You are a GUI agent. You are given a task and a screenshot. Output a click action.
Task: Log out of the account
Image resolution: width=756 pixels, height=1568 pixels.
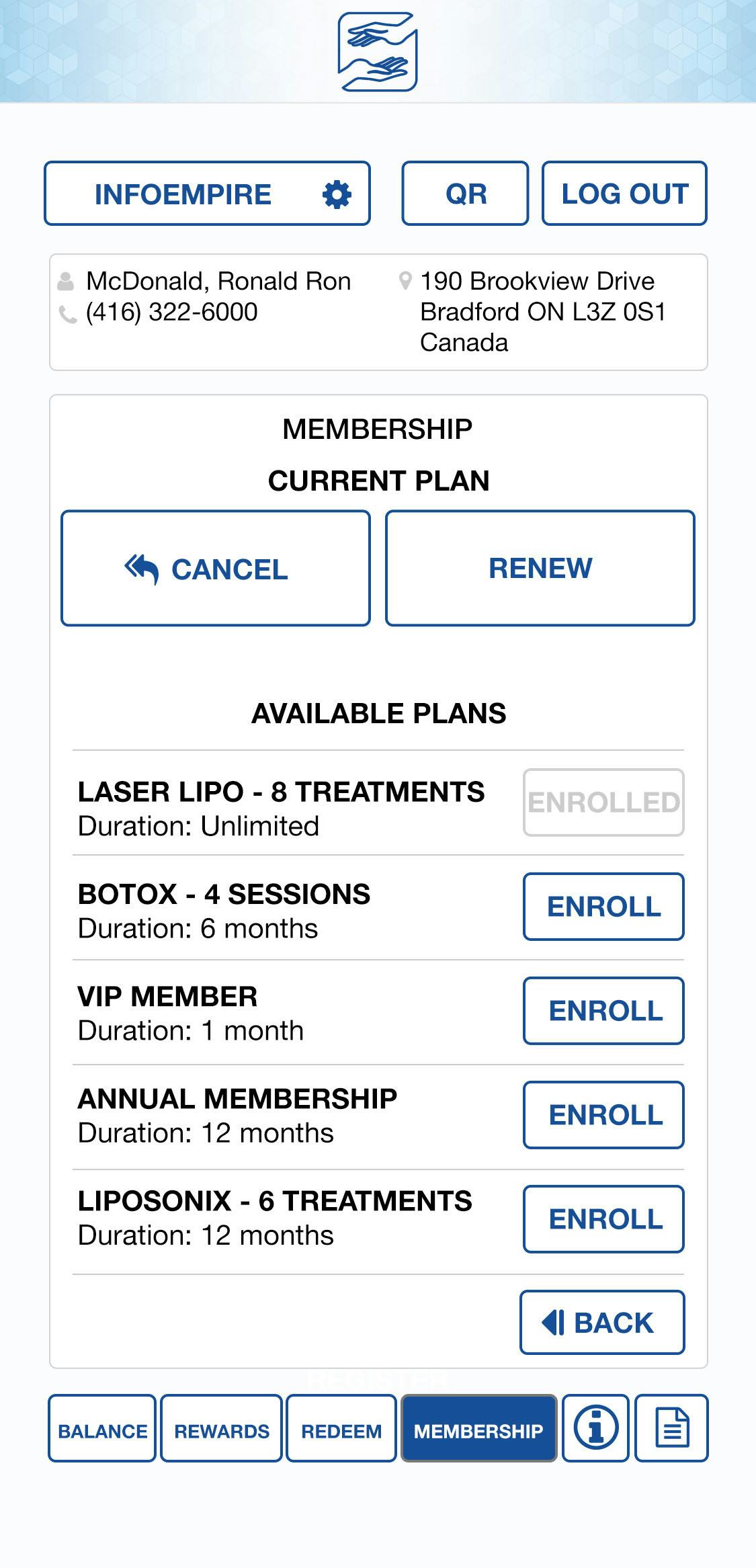click(x=624, y=194)
